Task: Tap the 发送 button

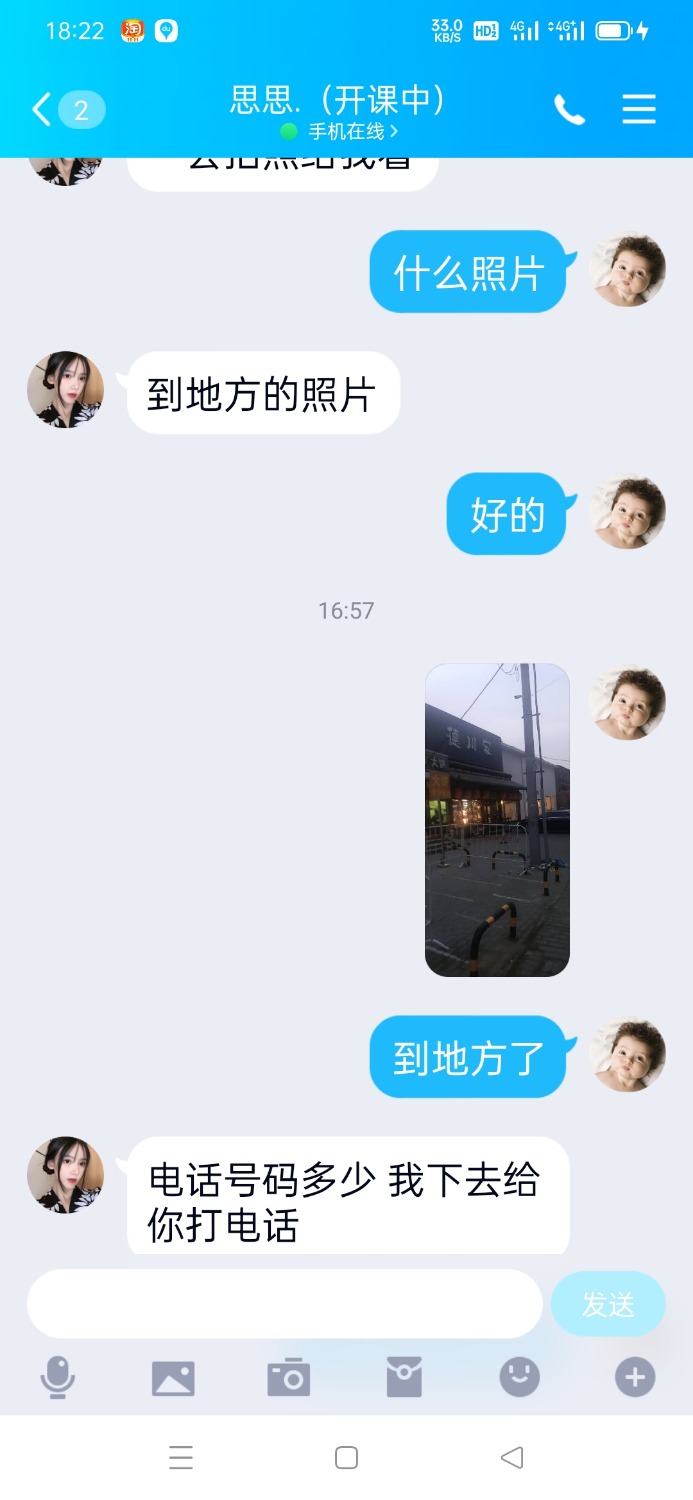Action: point(608,1304)
